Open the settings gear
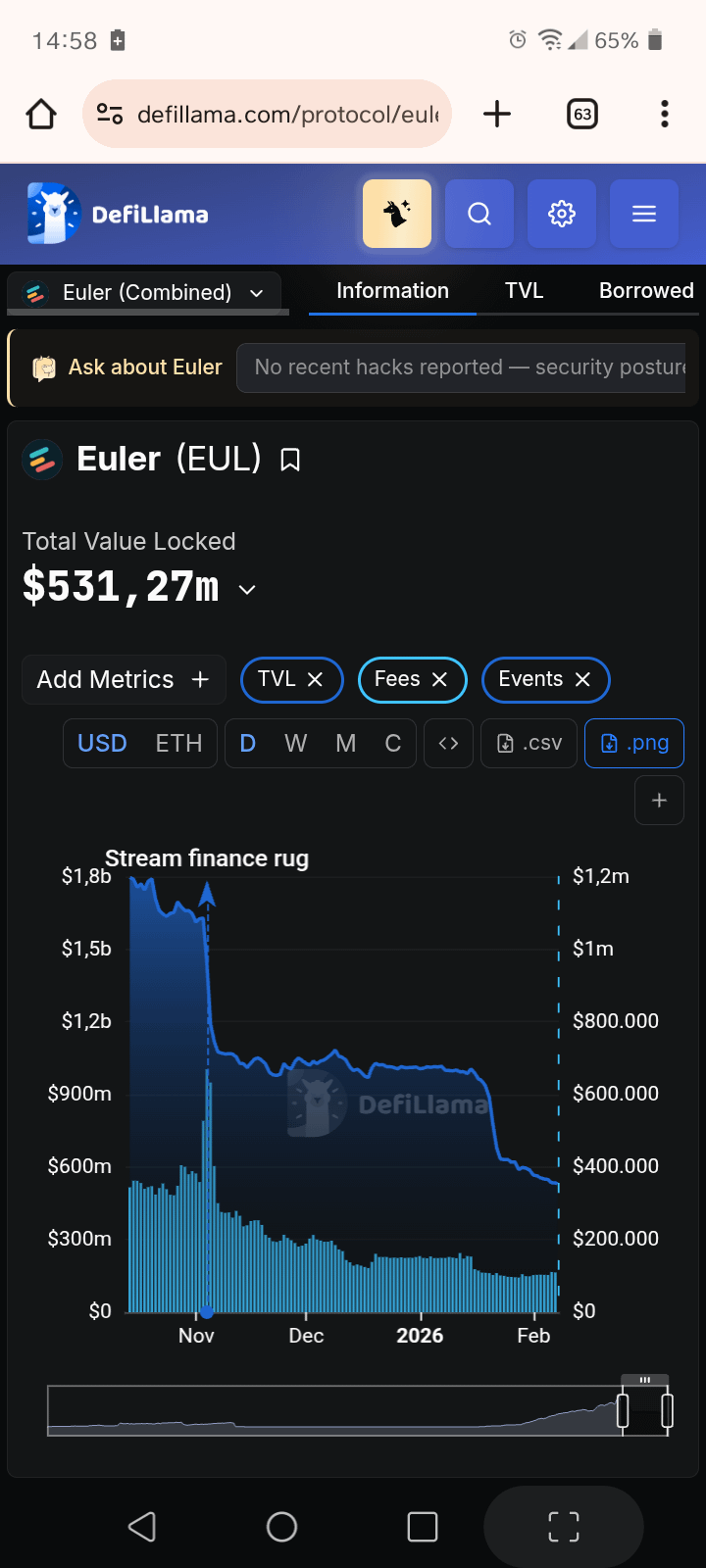This screenshot has width=706, height=1568. point(561,214)
